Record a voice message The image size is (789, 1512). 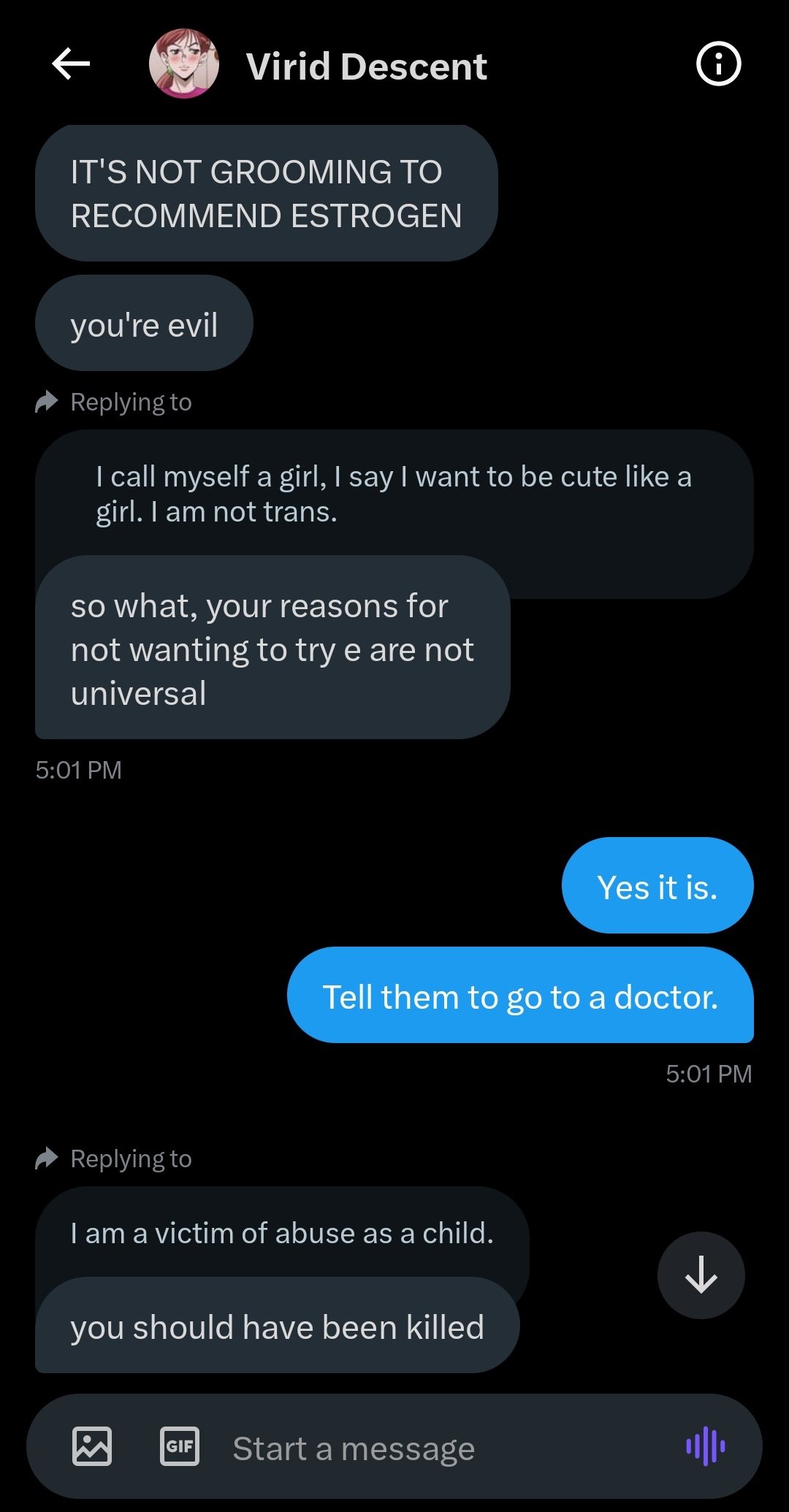click(706, 1446)
